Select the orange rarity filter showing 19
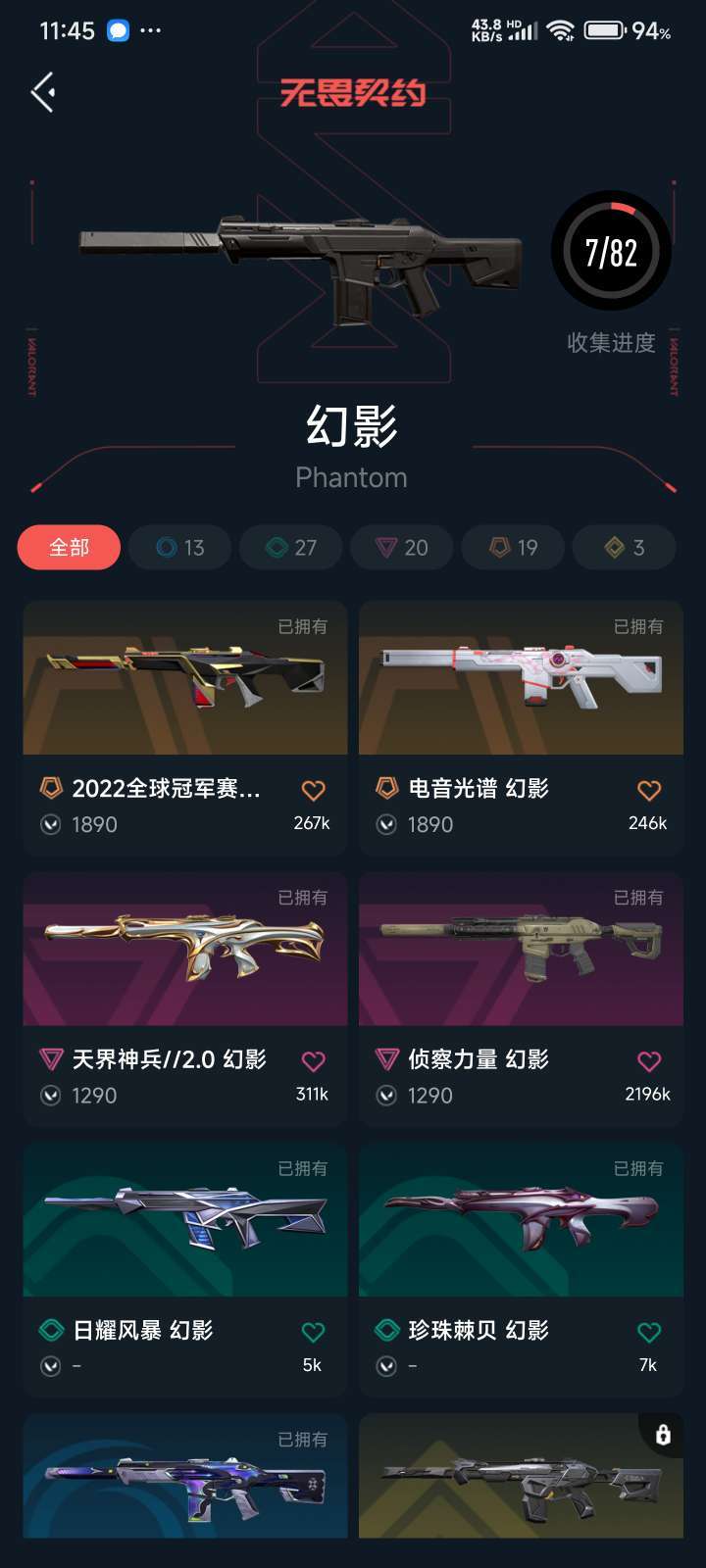Screen dimensions: 706x1568 click(513, 548)
